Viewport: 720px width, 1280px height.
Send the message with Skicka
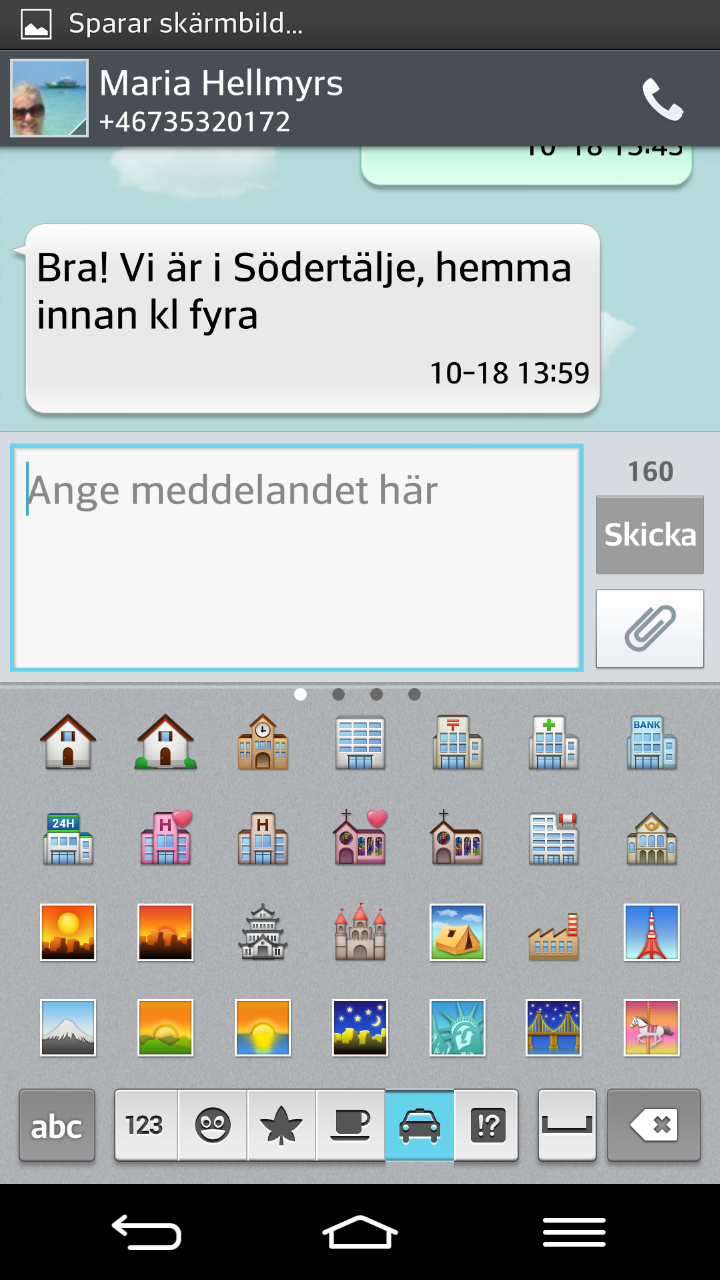coord(649,535)
